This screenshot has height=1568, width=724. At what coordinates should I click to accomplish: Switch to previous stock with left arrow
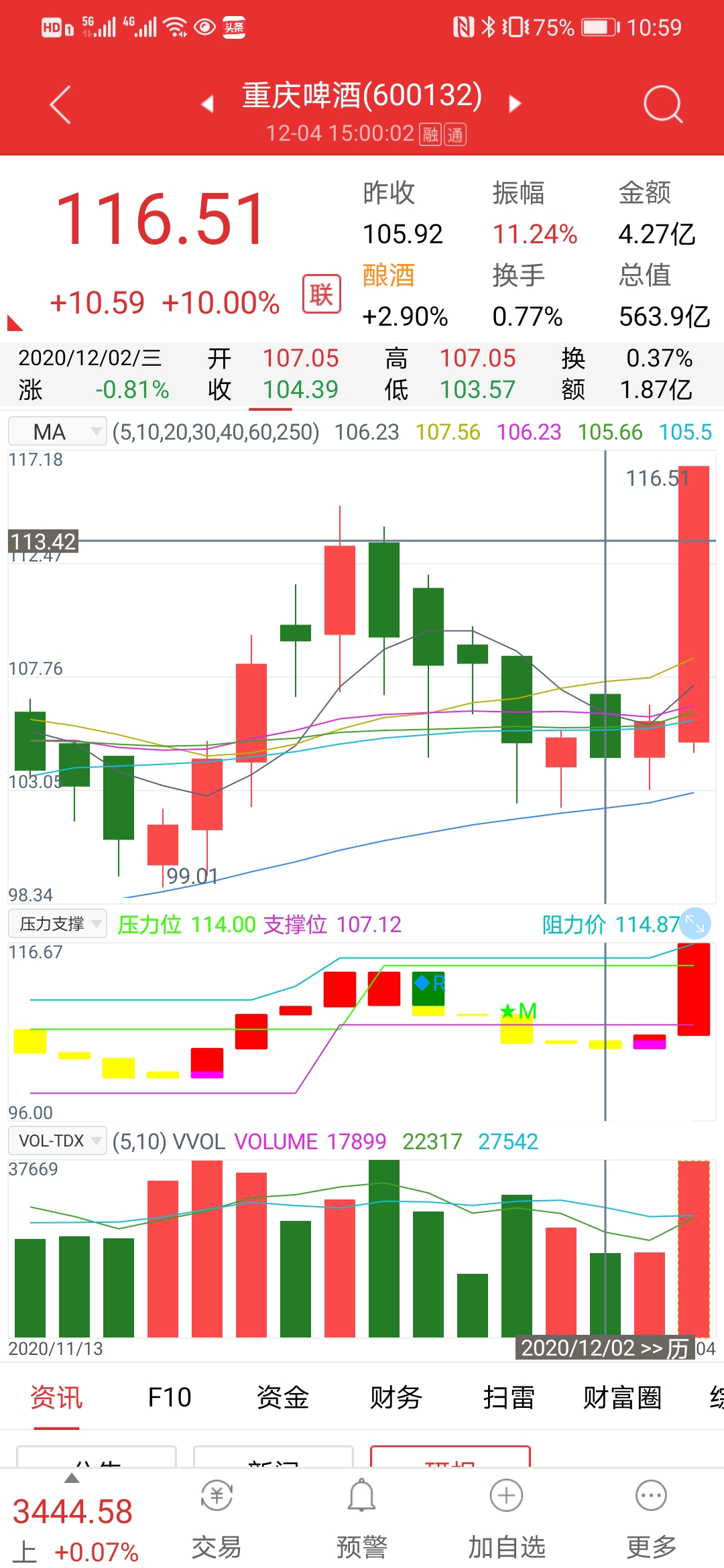tap(208, 104)
